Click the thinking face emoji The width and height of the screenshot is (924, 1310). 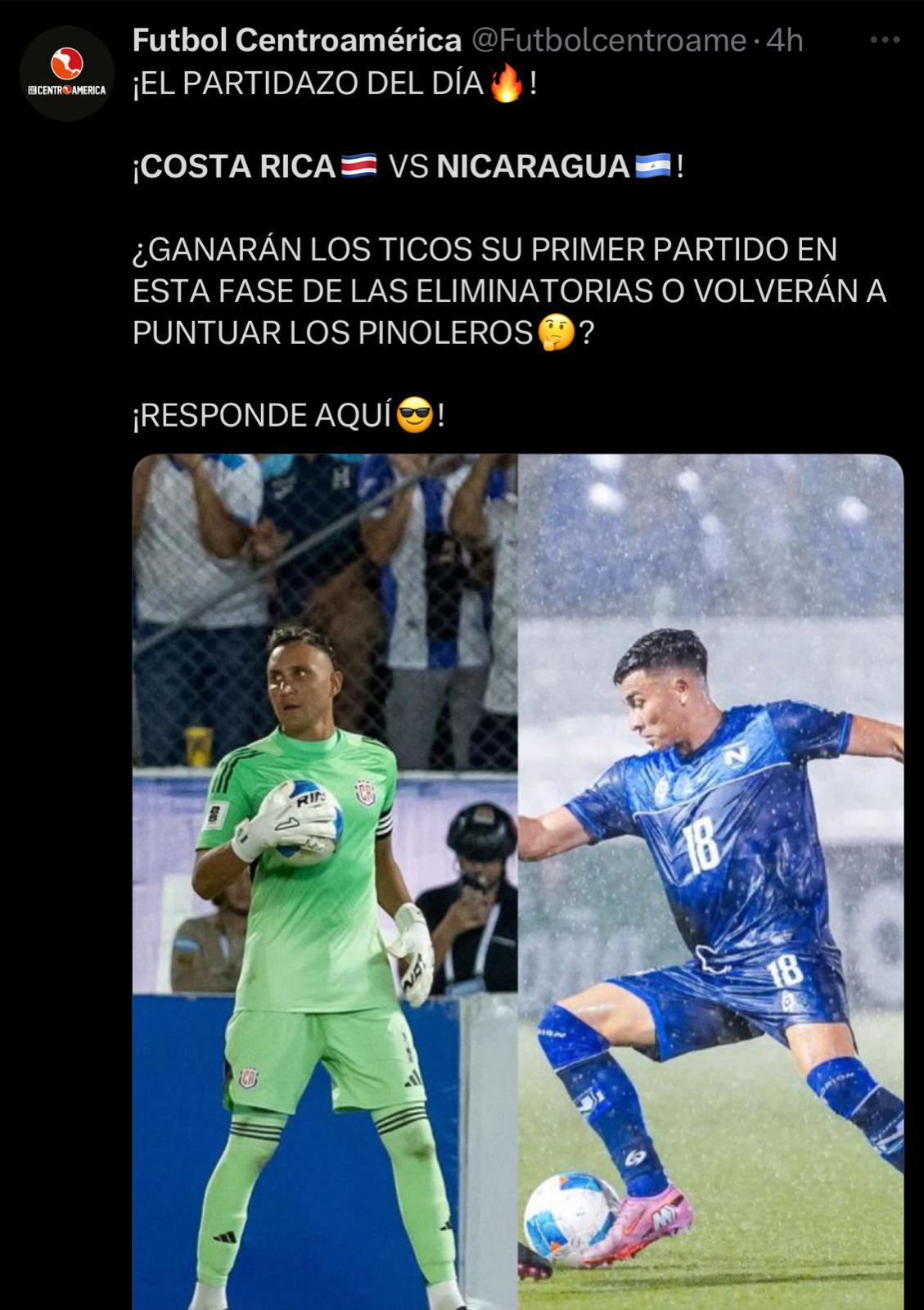tap(557, 332)
